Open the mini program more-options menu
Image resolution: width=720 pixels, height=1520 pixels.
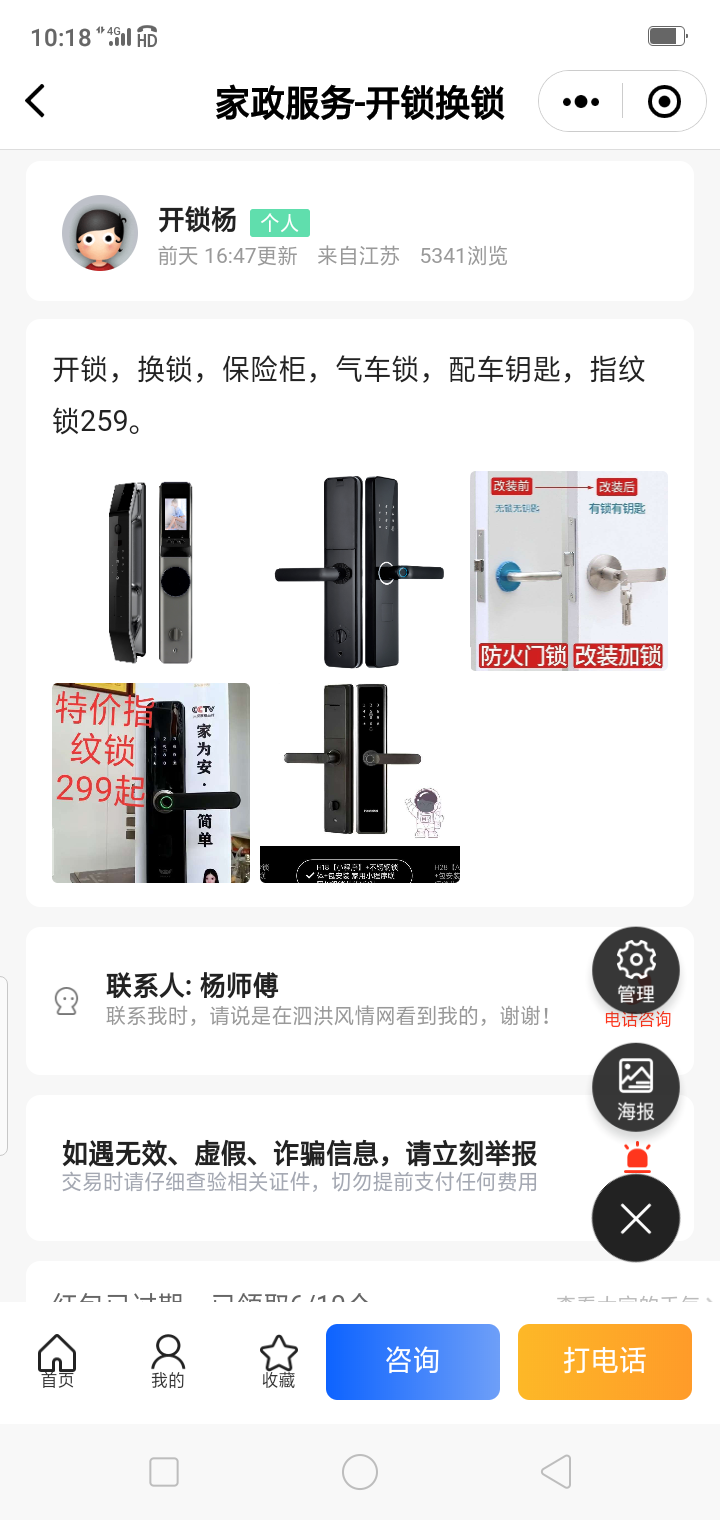tap(581, 102)
